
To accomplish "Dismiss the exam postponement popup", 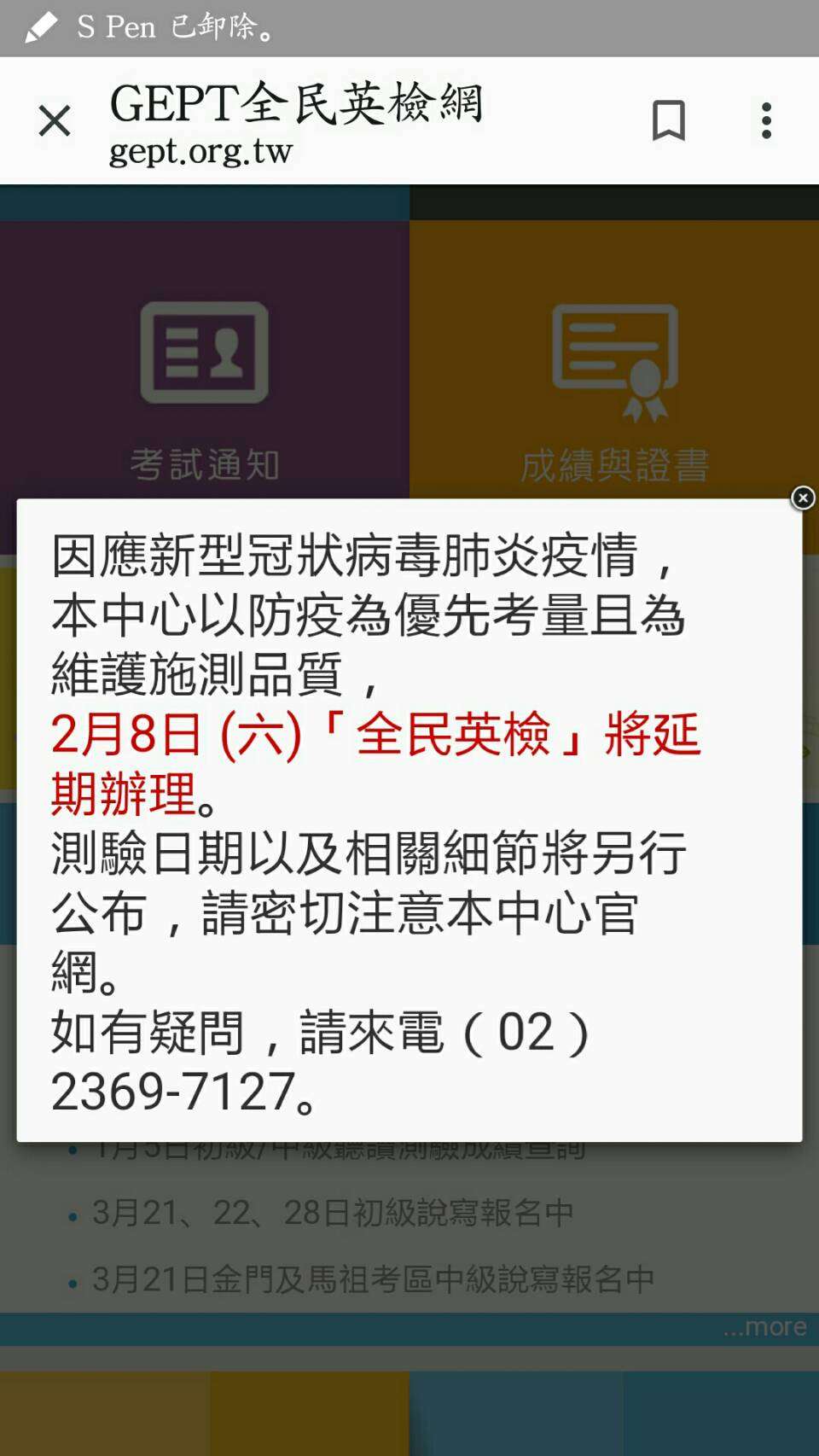I will click(803, 498).
